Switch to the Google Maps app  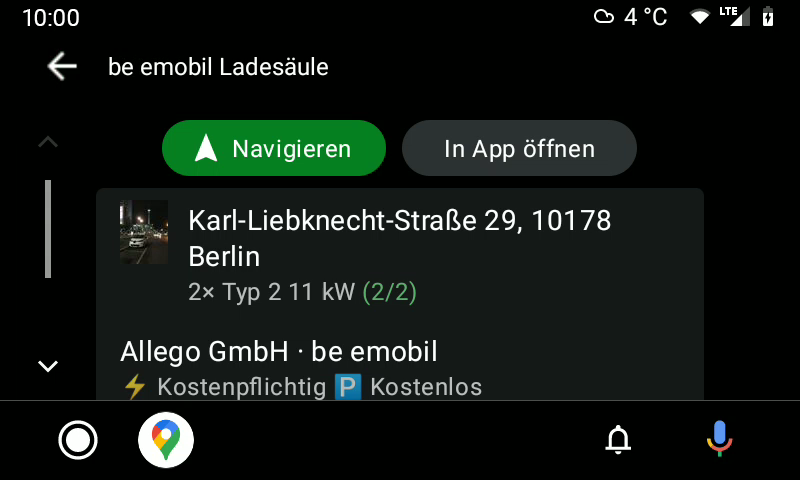[166, 440]
